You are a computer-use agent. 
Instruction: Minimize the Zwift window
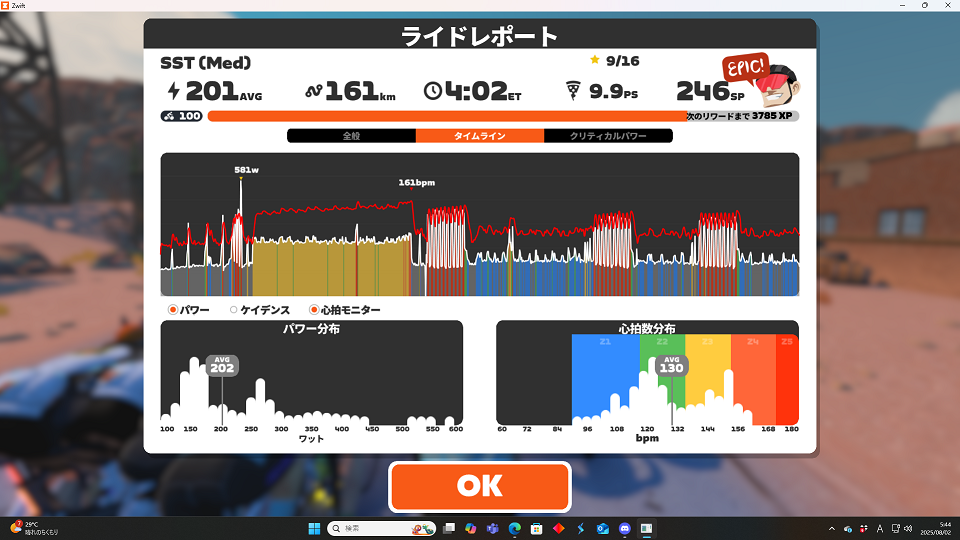tap(868, 6)
